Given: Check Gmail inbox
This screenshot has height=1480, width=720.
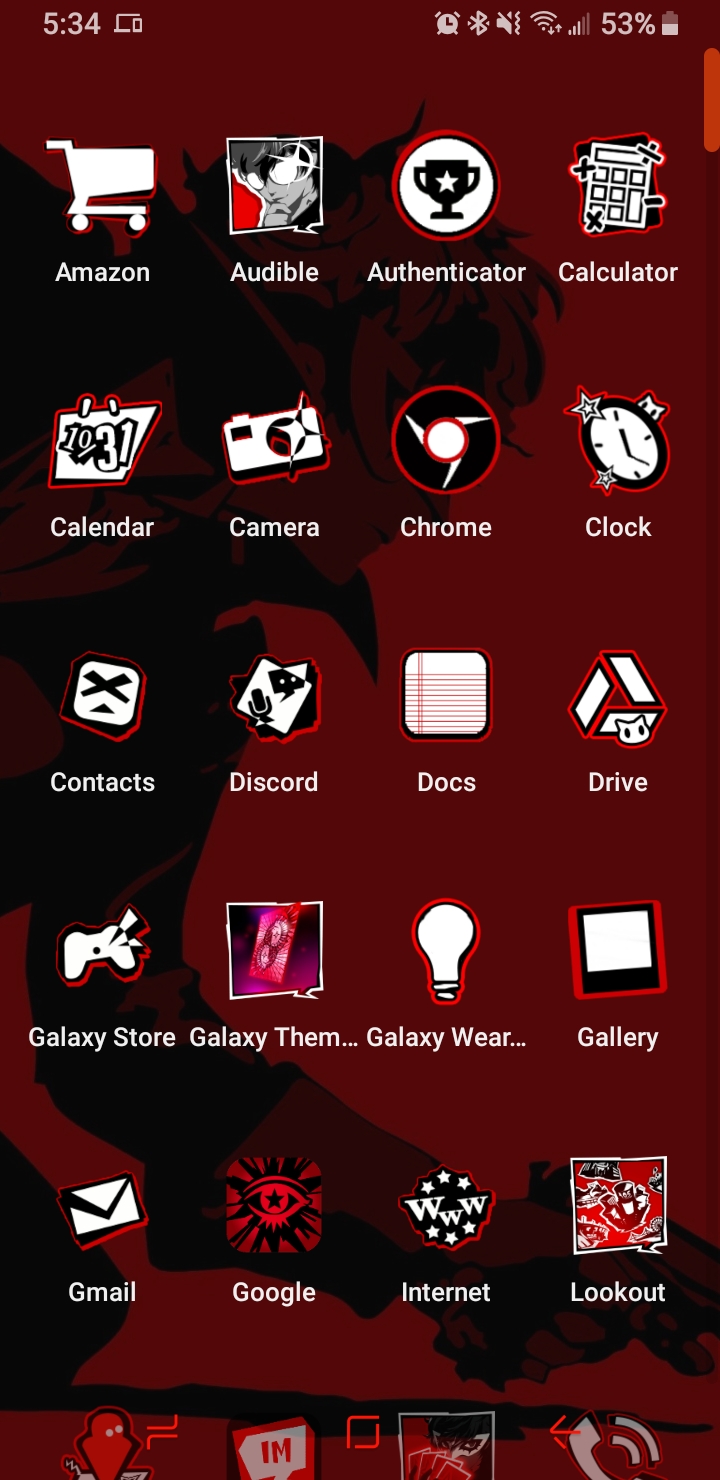Looking at the screenshot, I should (102, 1205).
